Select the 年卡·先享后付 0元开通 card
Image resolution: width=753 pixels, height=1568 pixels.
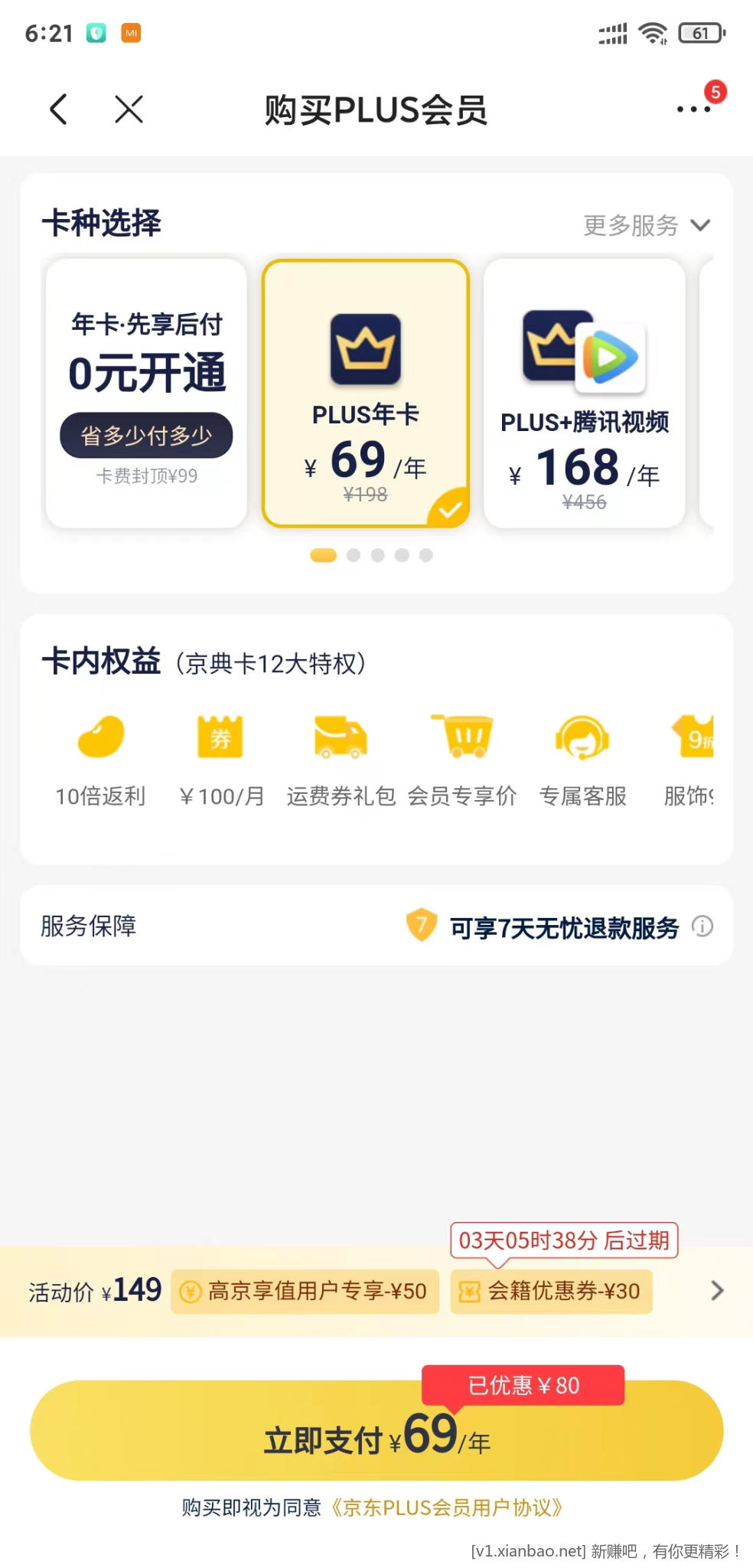point(146,394)
